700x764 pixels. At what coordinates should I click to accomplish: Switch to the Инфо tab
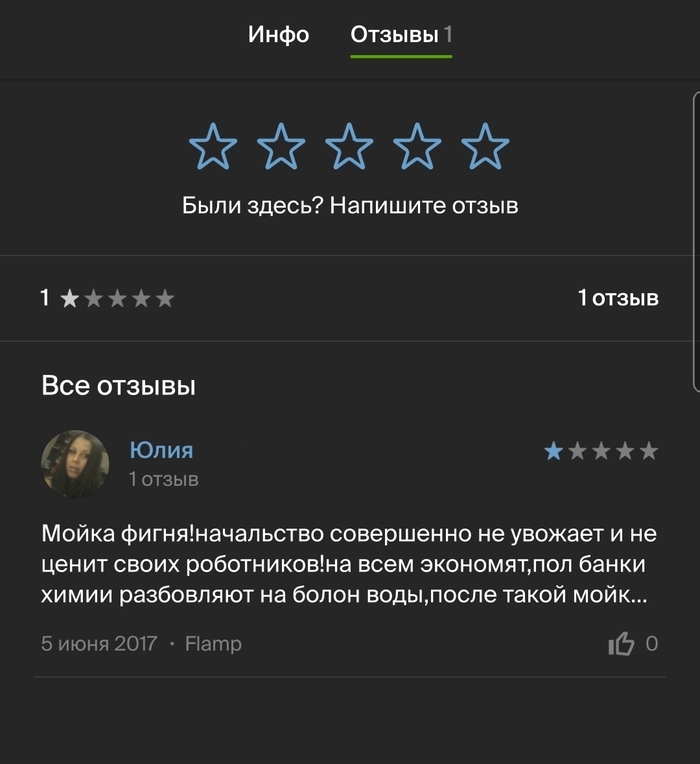pos(278,35)
